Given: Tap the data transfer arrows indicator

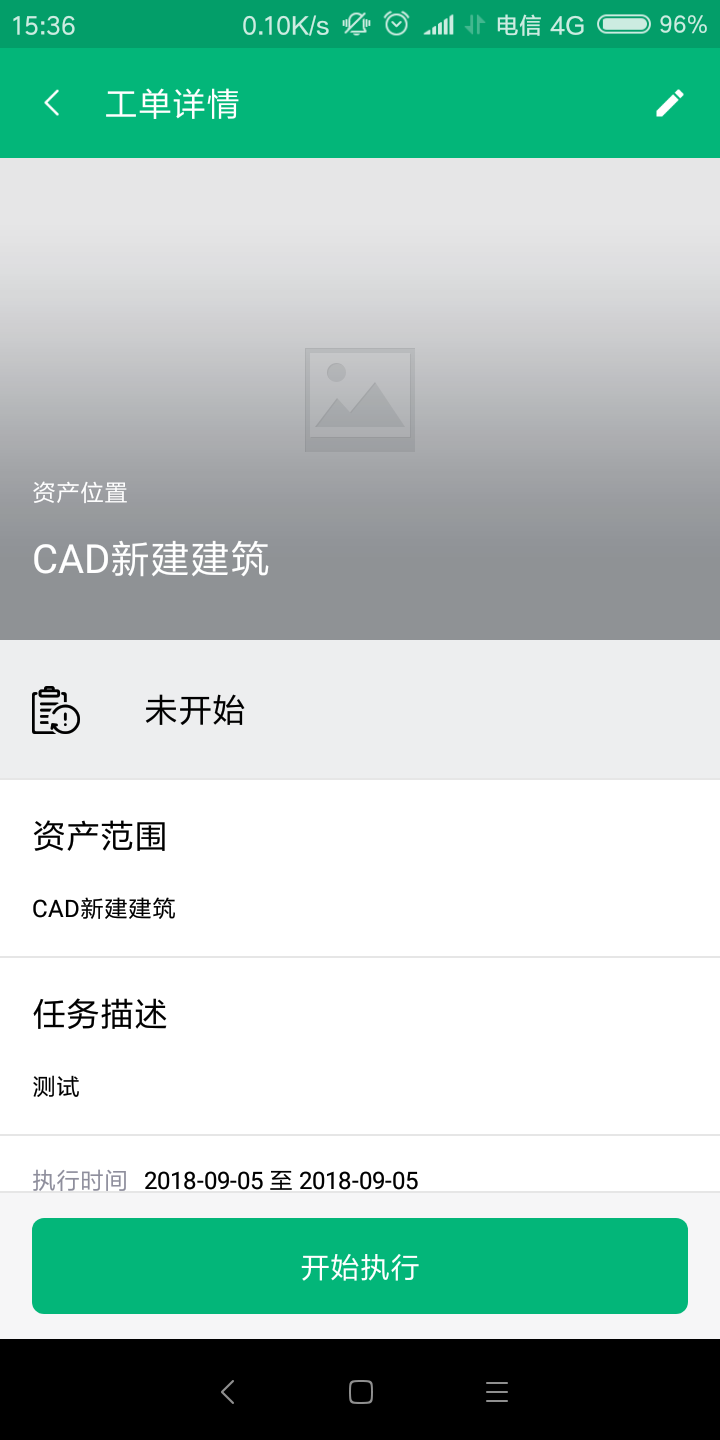Looking at the screenshot, I should (473, 25).
